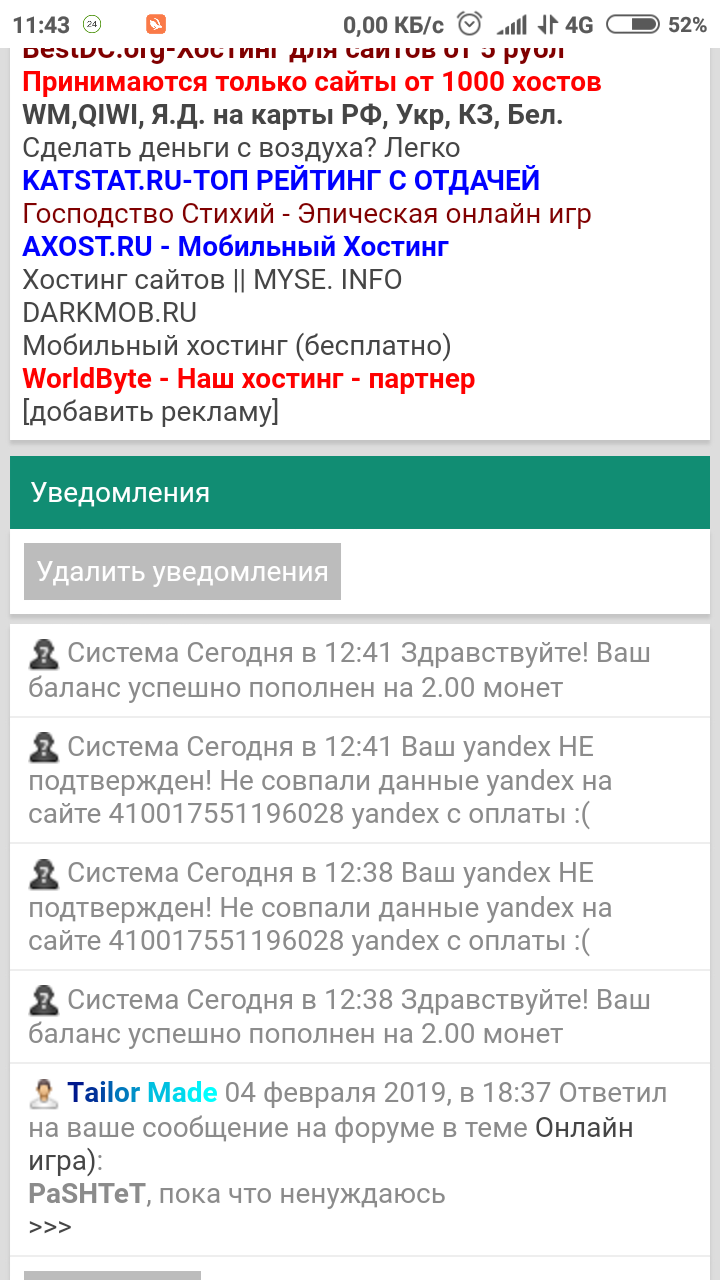Tap the ">>>" link under Tailor Made's reply
This screenshot has width=720, height=1280.
(50, 1227)
